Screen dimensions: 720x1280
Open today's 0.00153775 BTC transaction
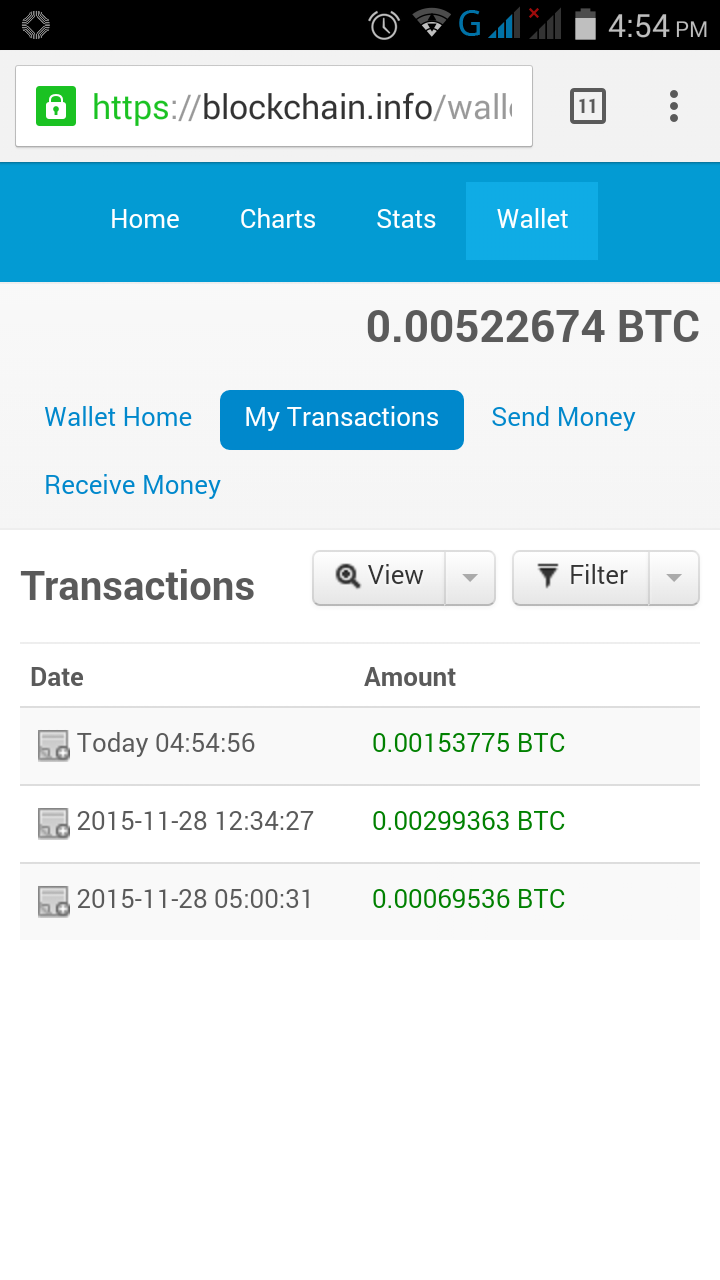click(x=360, y=745)
